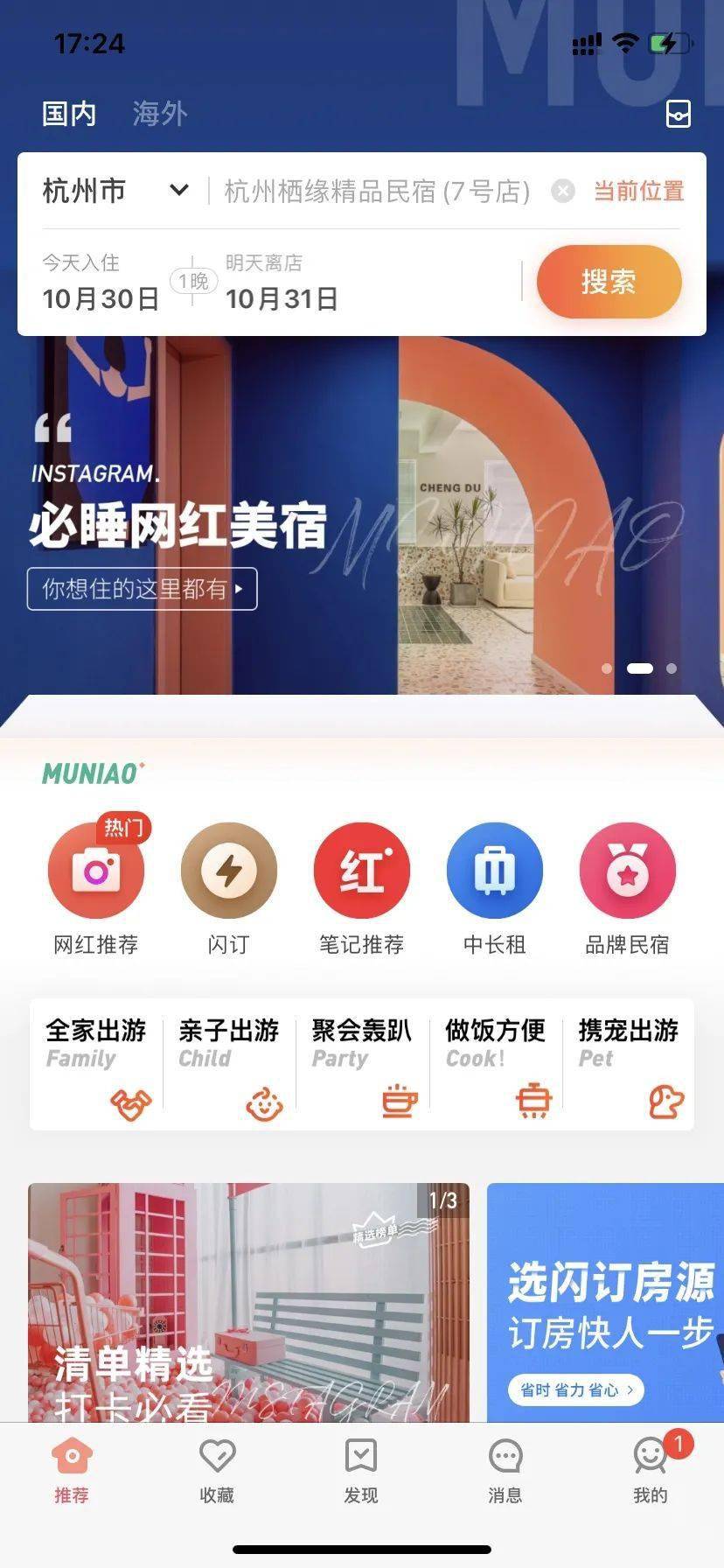Clear the 杭州栖缘精品民宿 search text
This screenshot has height=1568, width=724.
pos(563,191)
